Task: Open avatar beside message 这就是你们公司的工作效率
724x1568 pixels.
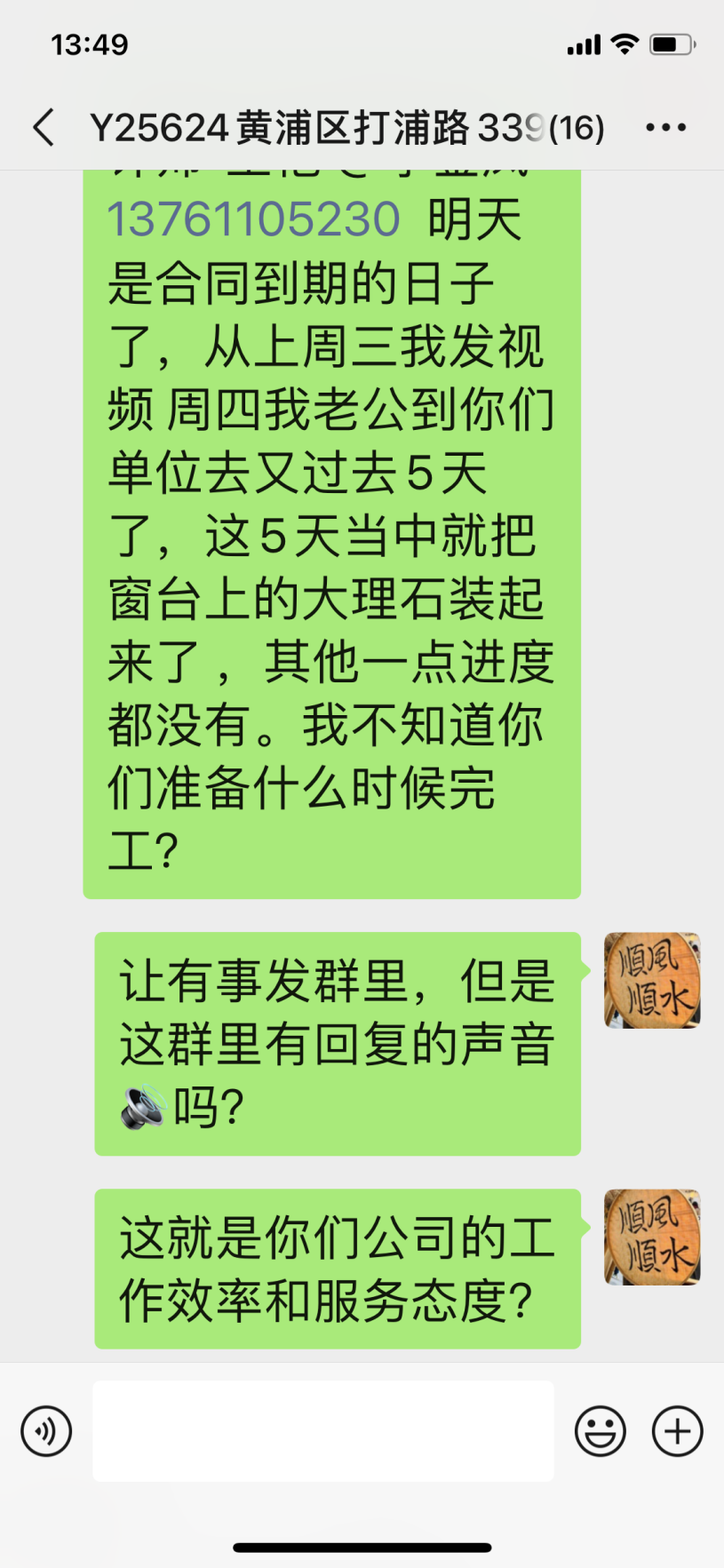Action: coord(652,1237)
